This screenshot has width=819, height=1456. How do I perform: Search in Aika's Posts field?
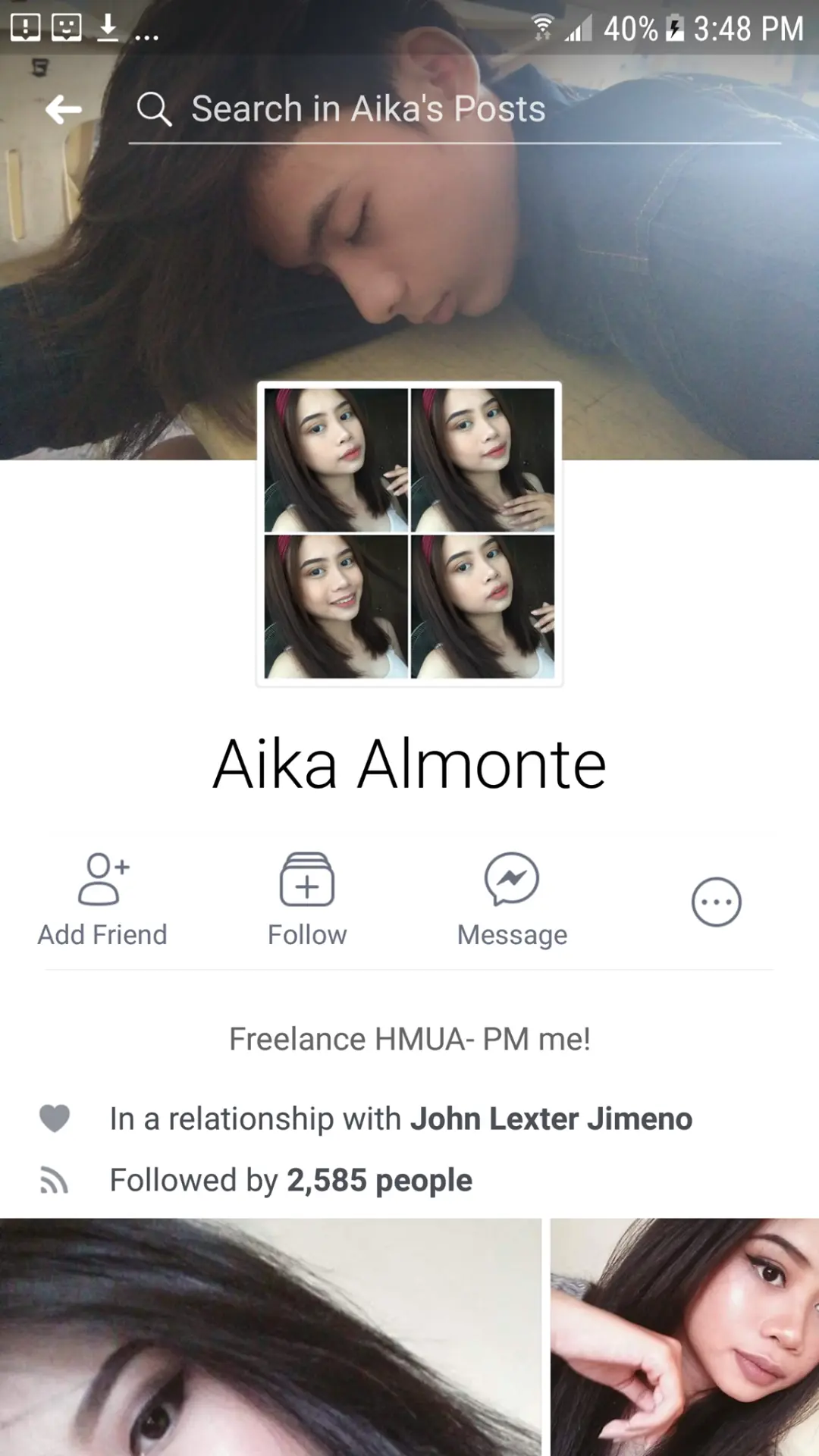tap(455, 109)
